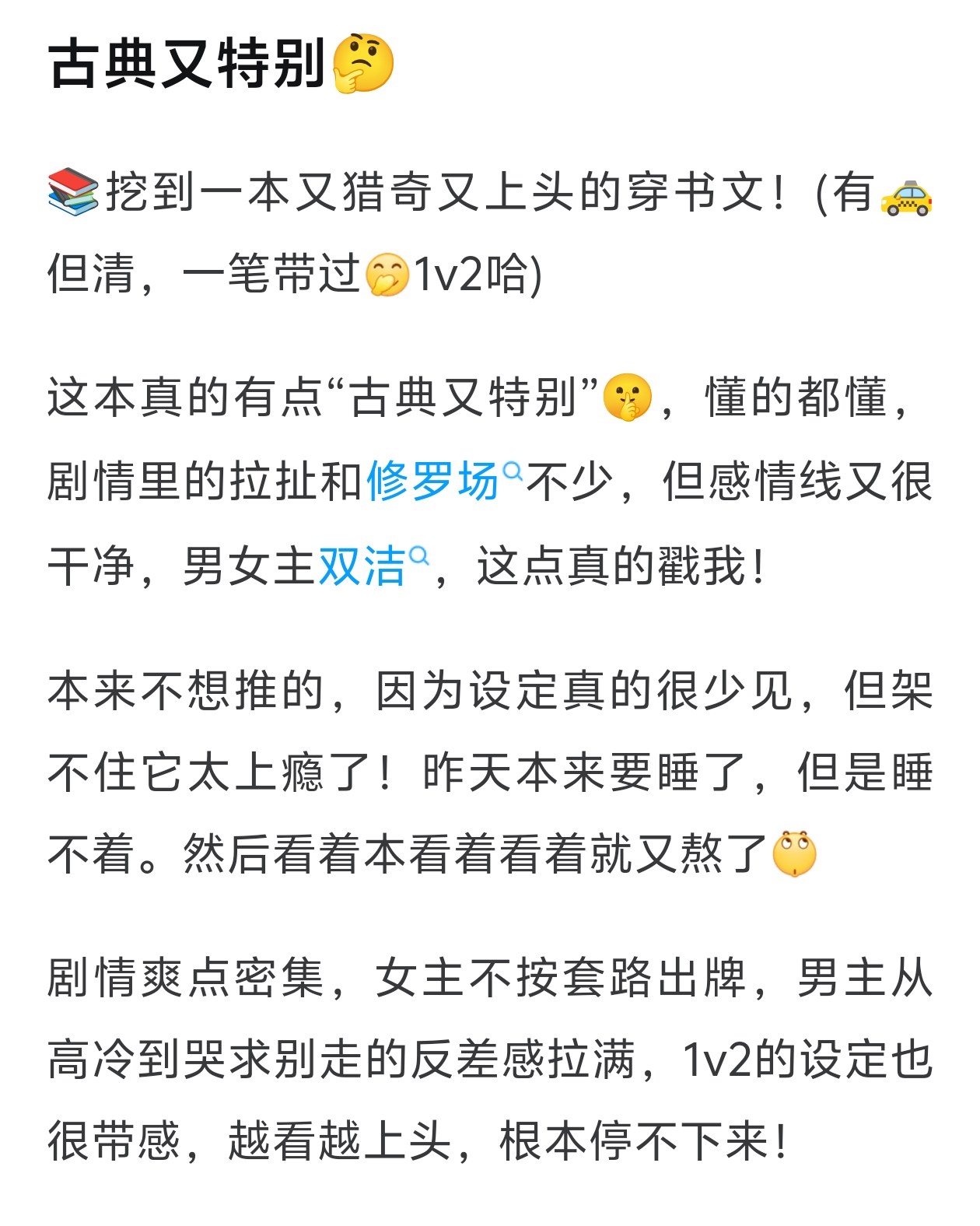Image resolution: width=980 pixels, height=1226 pixels.
Task: Open the 修罗场 search link
Action: coord(432,482)
